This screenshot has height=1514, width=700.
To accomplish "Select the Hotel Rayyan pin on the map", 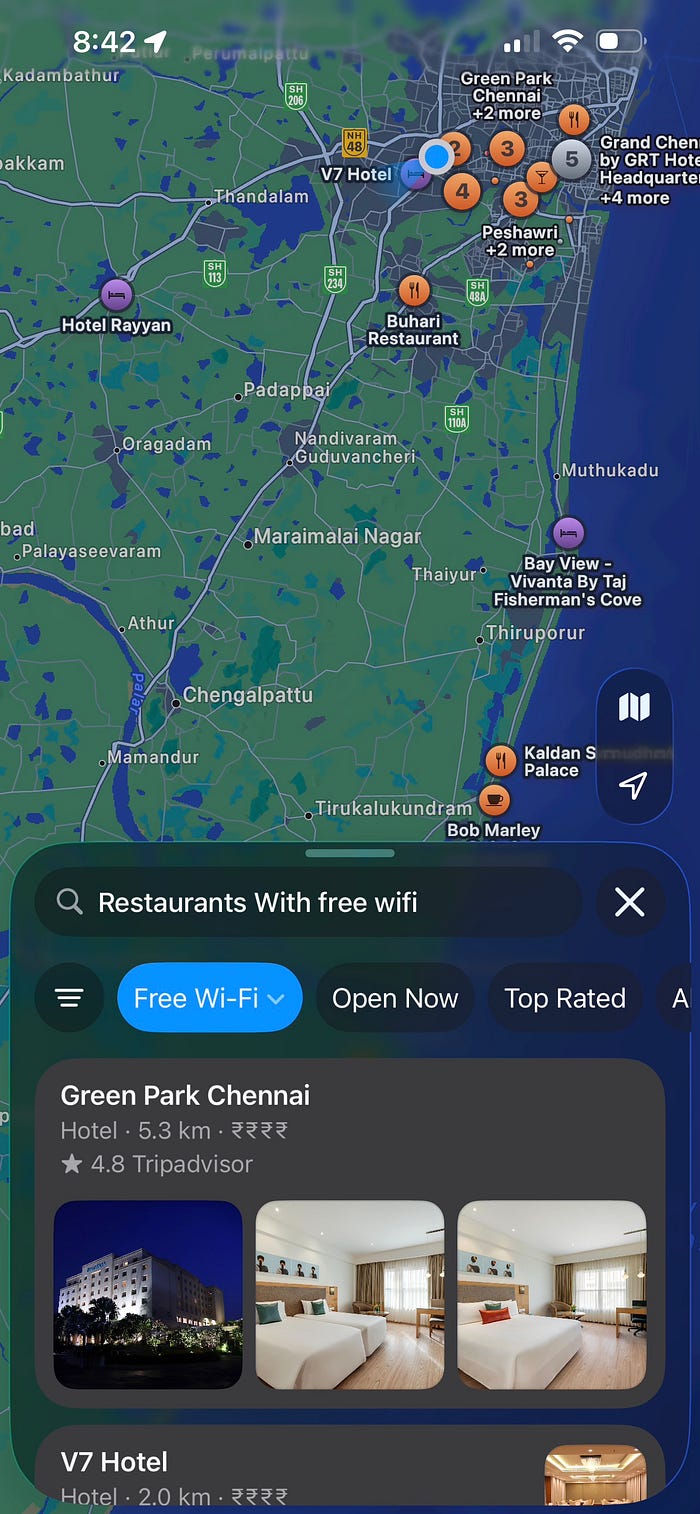I will pos(117,296).
